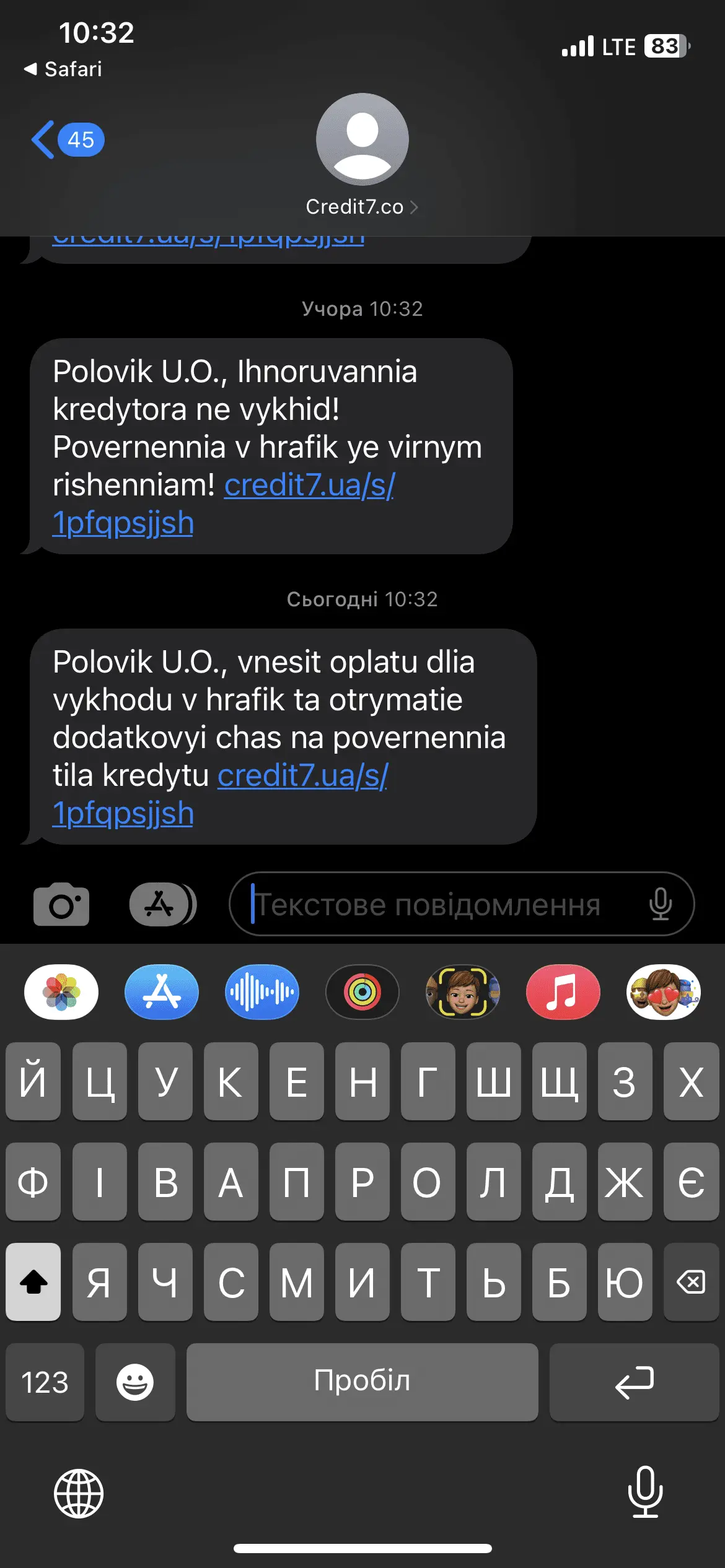Viewport: 725px width, 1568px height.
Task: Switch keyboard language with the globe key
Action: tap(79, 1494)
